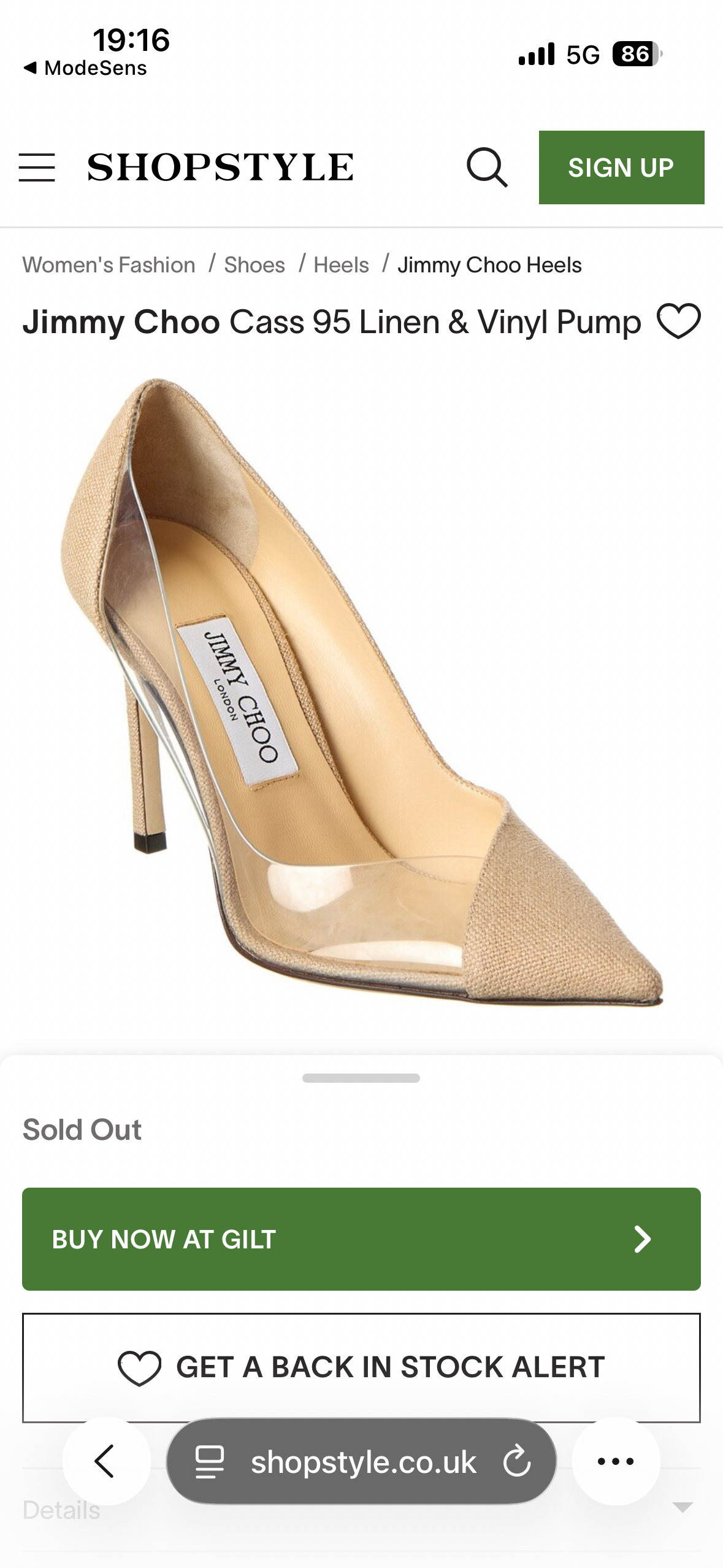Go back in the browser
Image resolution: width=723 pixels, height=1568 pixels.
click(105, 1461)
